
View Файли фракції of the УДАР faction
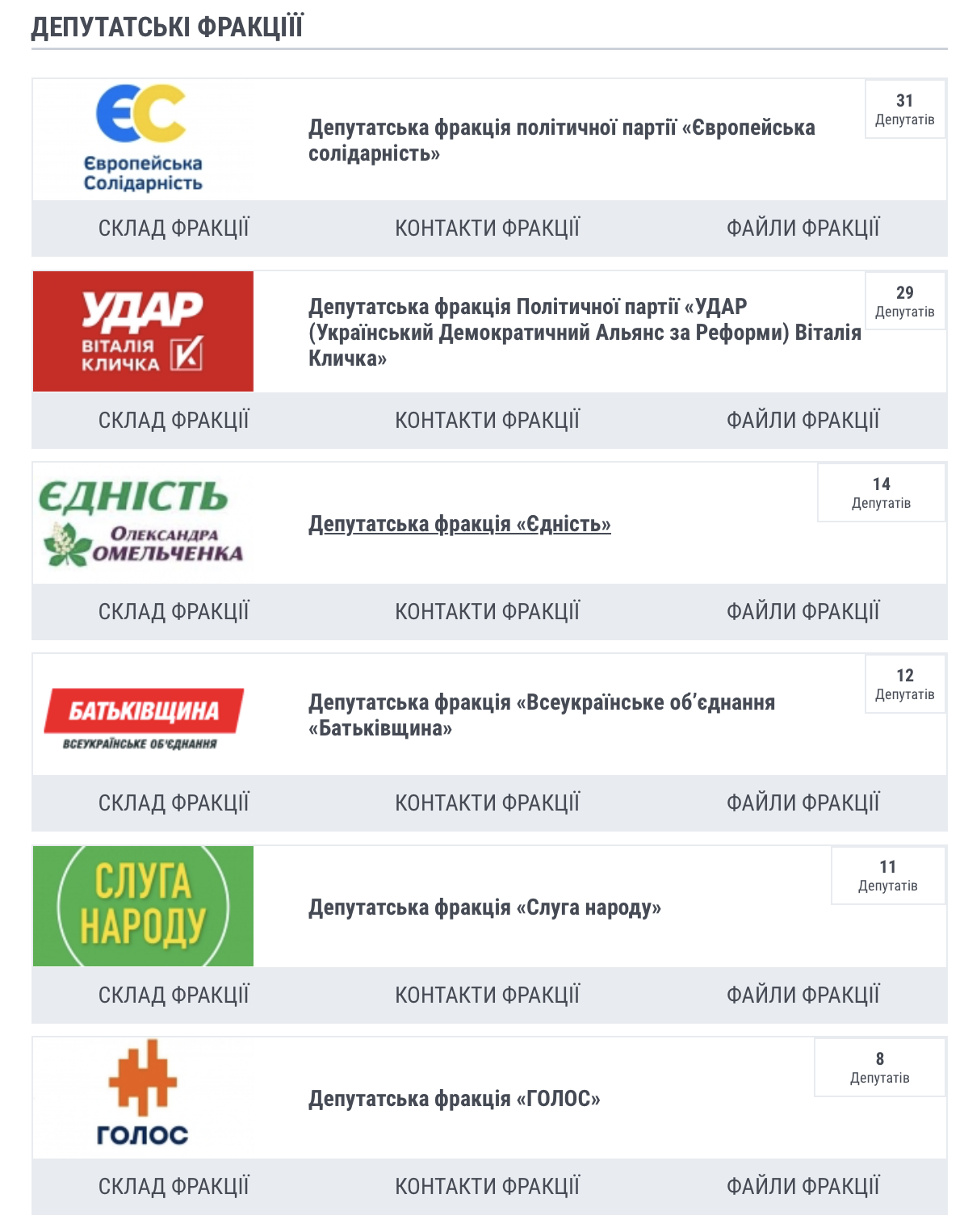click(x=803, y=421)
